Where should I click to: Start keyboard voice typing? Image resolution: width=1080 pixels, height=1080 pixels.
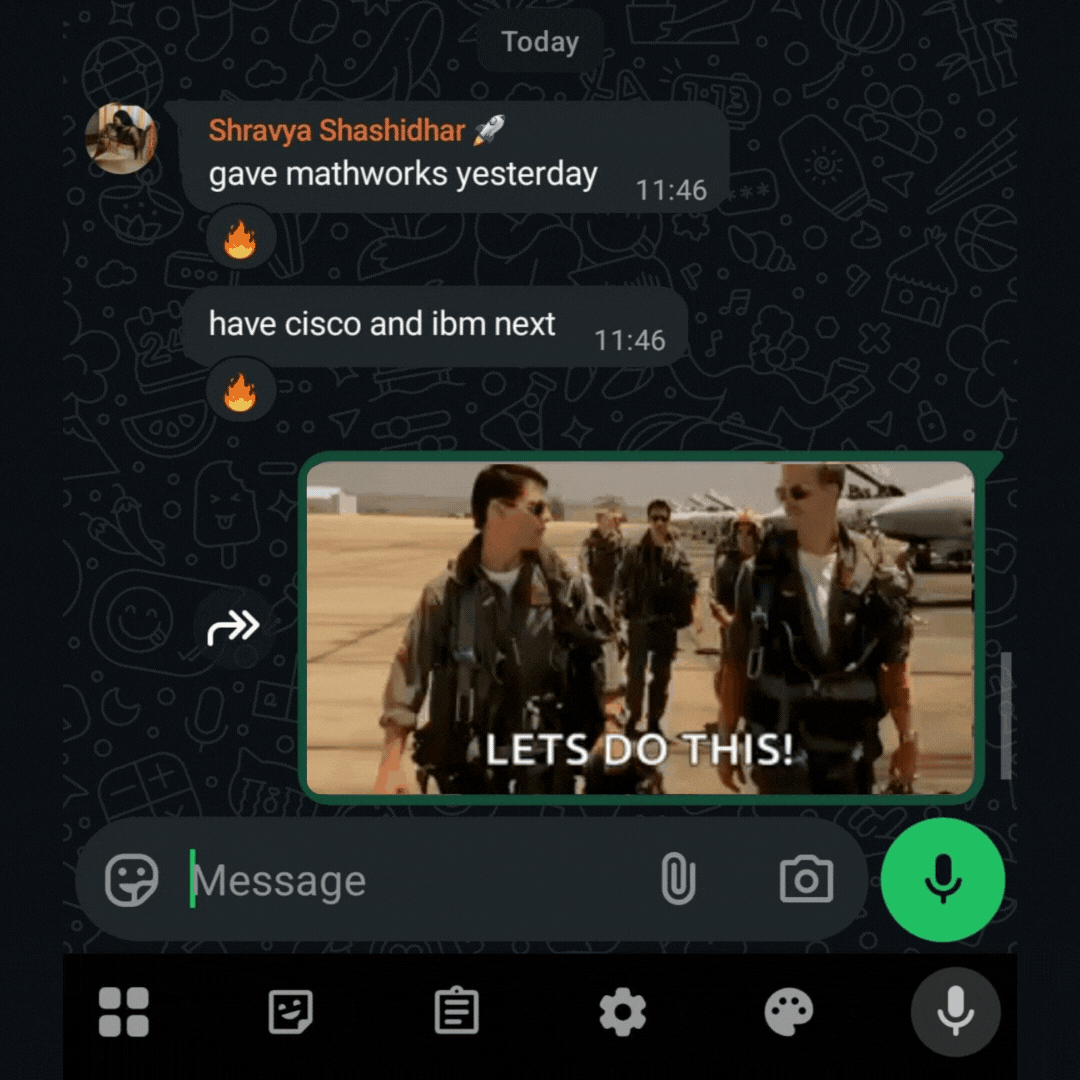tap(955, 1011)
